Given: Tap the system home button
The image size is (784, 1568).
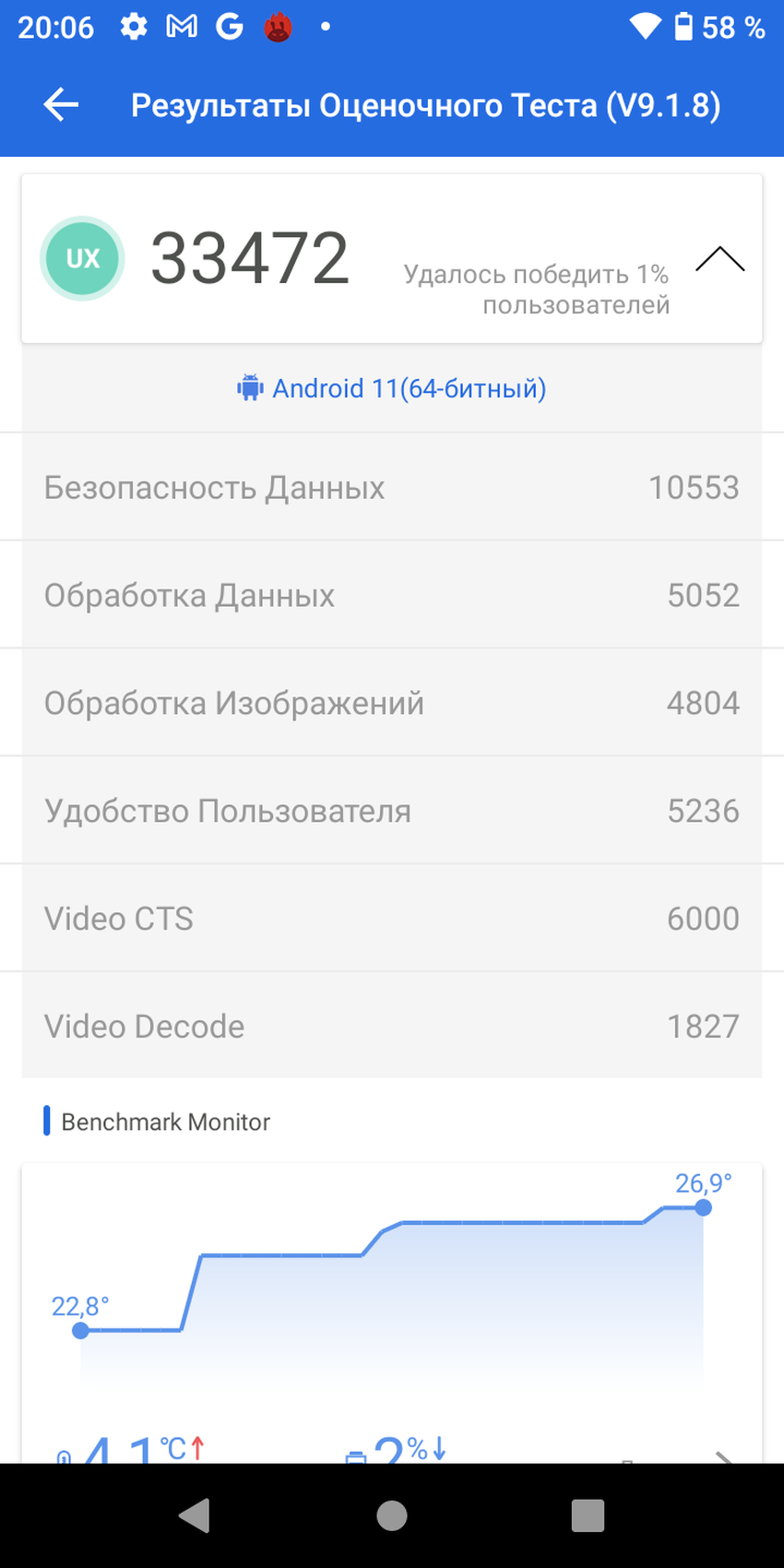Looking at the screenshot, I should (392, 1515).
